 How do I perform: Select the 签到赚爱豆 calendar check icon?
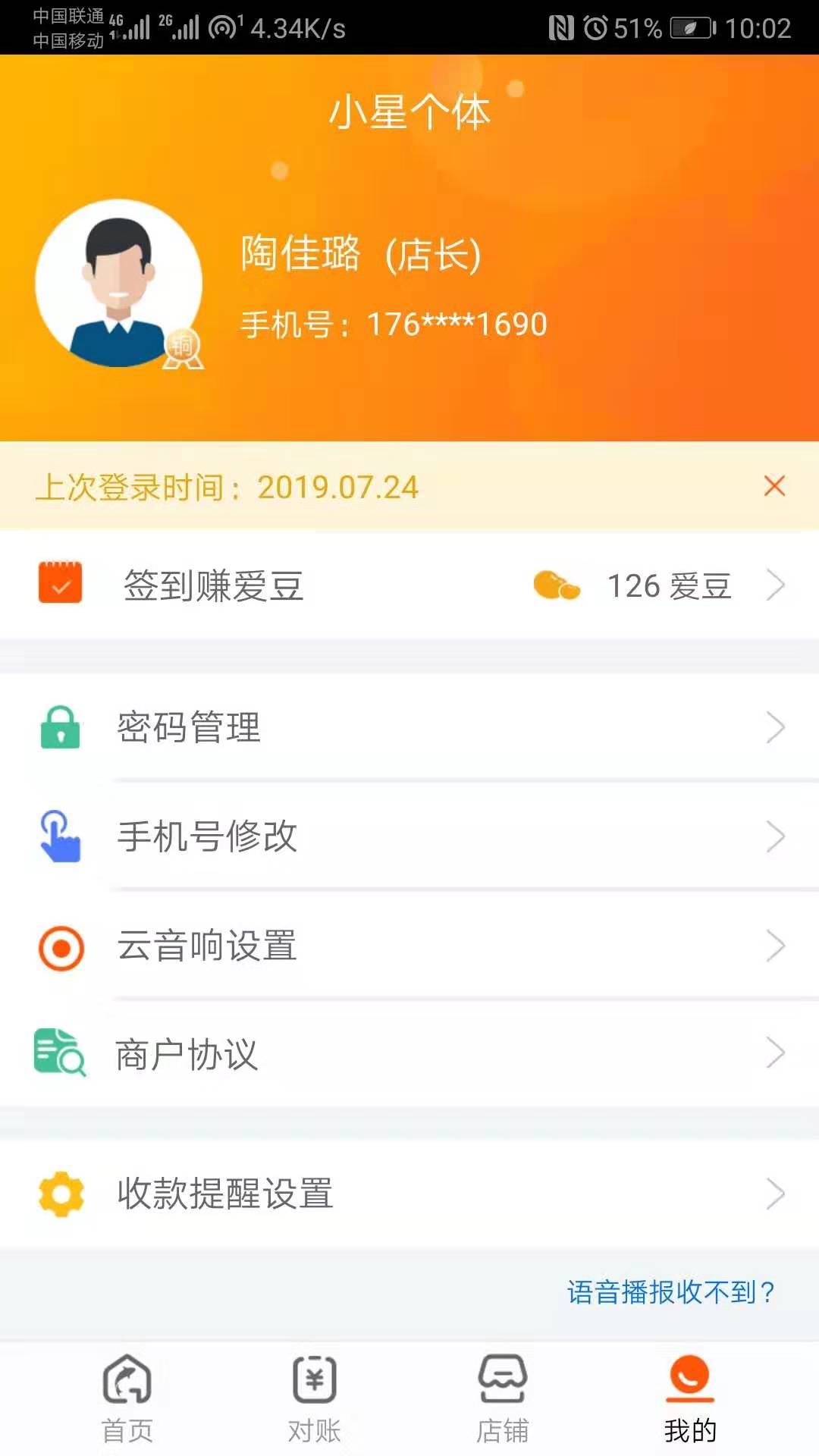pos(61,585)
